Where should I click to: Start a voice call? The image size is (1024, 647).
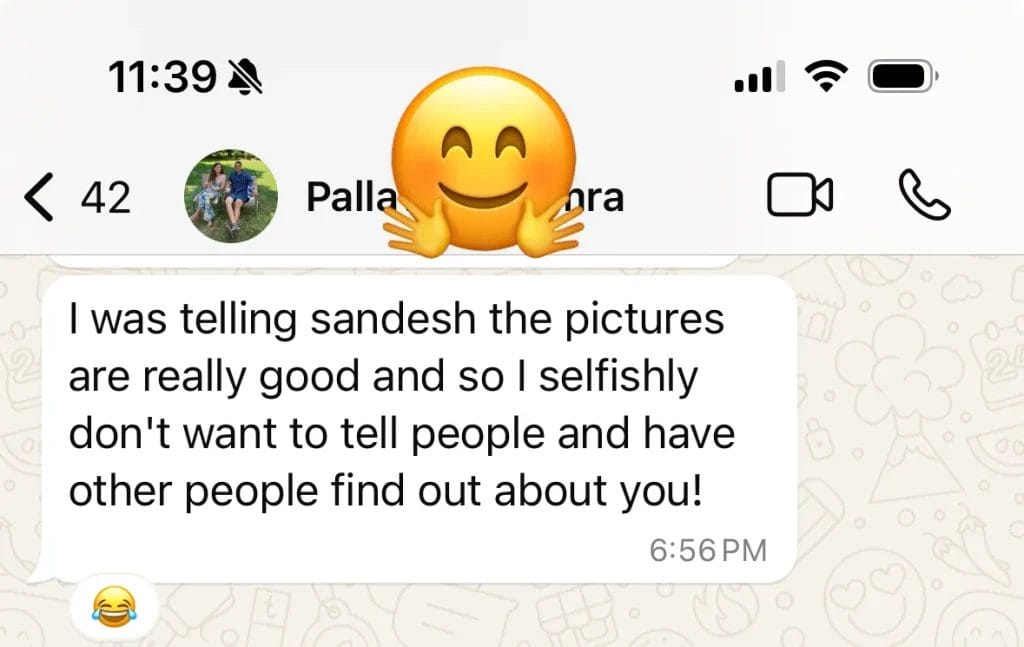(x=924, y=195)
